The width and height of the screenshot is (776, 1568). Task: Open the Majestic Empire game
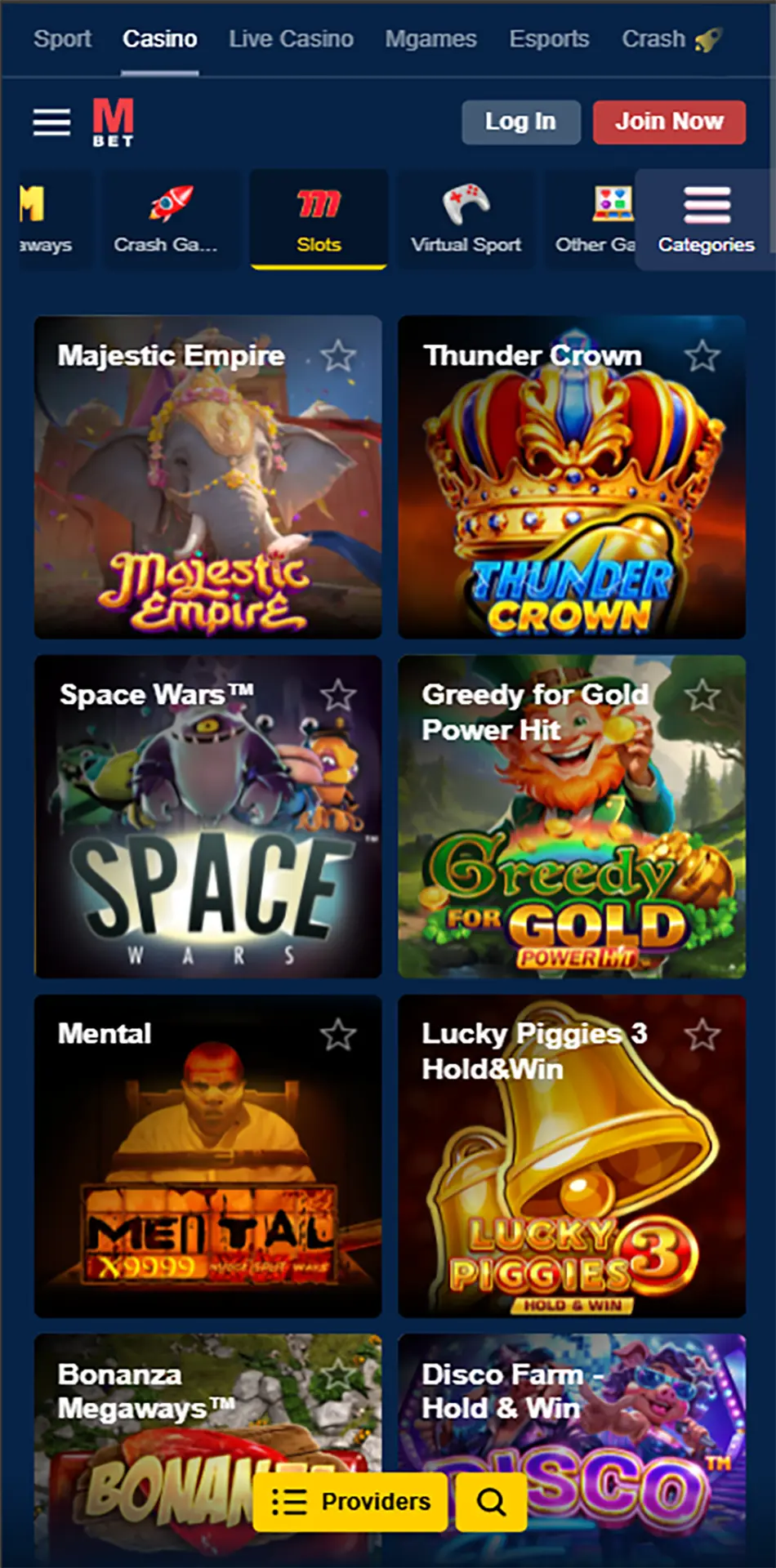pos(207,490)
